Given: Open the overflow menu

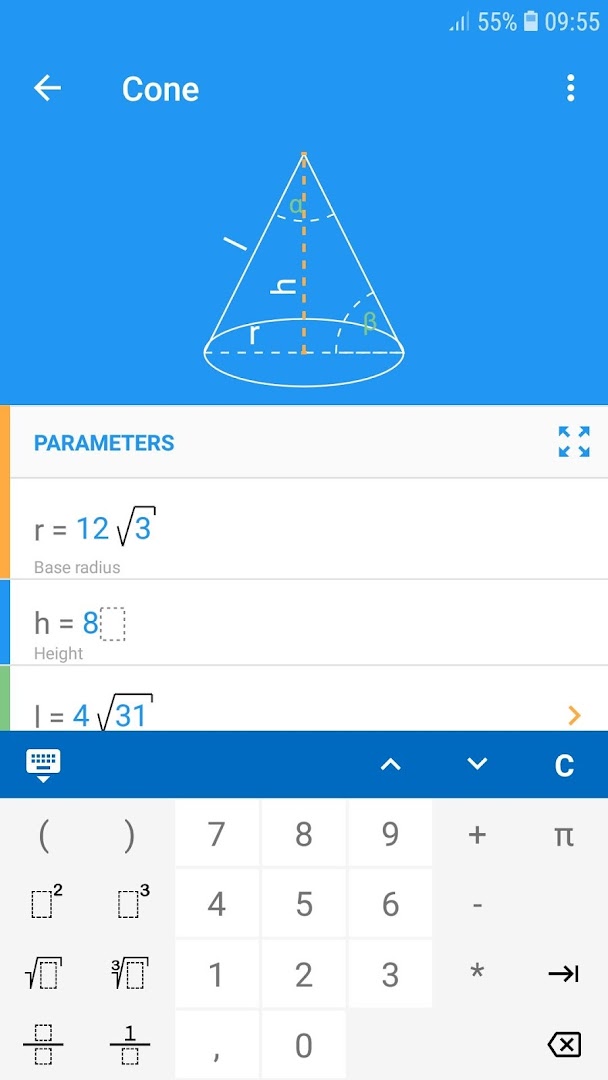Looking at the screenshot, I should coord(570,89).
